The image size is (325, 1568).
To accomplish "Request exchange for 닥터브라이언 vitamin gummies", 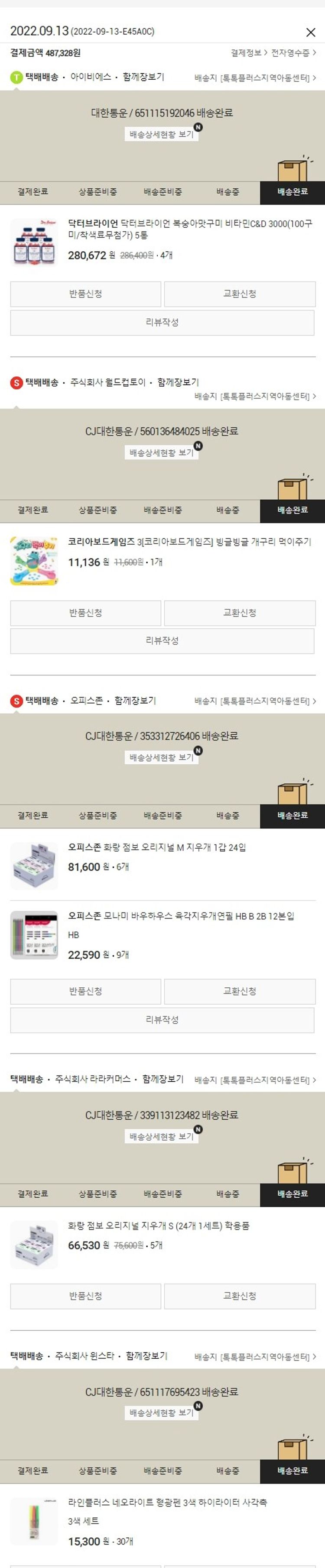I will (x=239, y=294).
